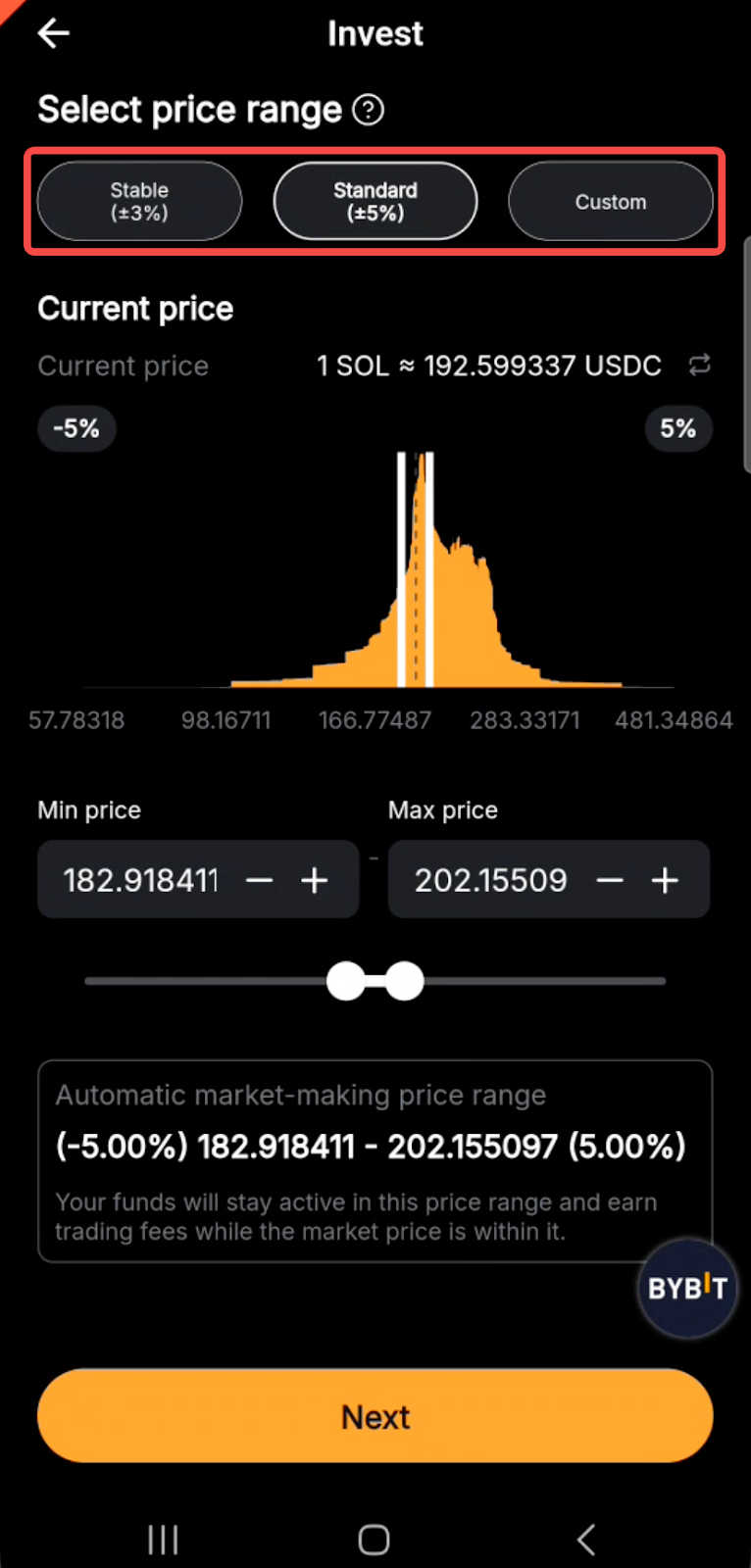The height and width of the screenshot is (1568, 751).
Task: Click the back arrow to leave Invest
Action: tap(53, 33)
